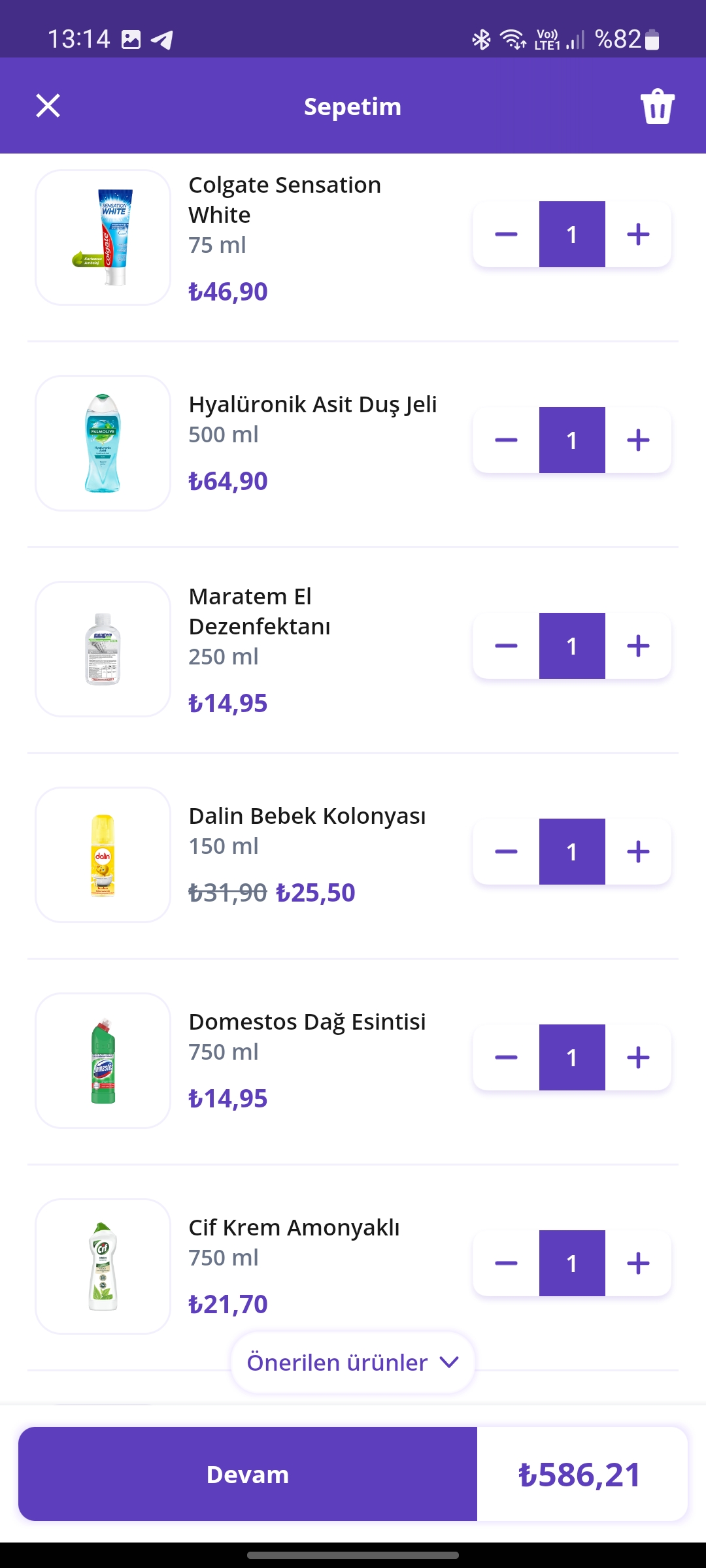Continue to checkout with Devam
The width and height of the screenshot is (706, 1568).
pos(248,1474)
